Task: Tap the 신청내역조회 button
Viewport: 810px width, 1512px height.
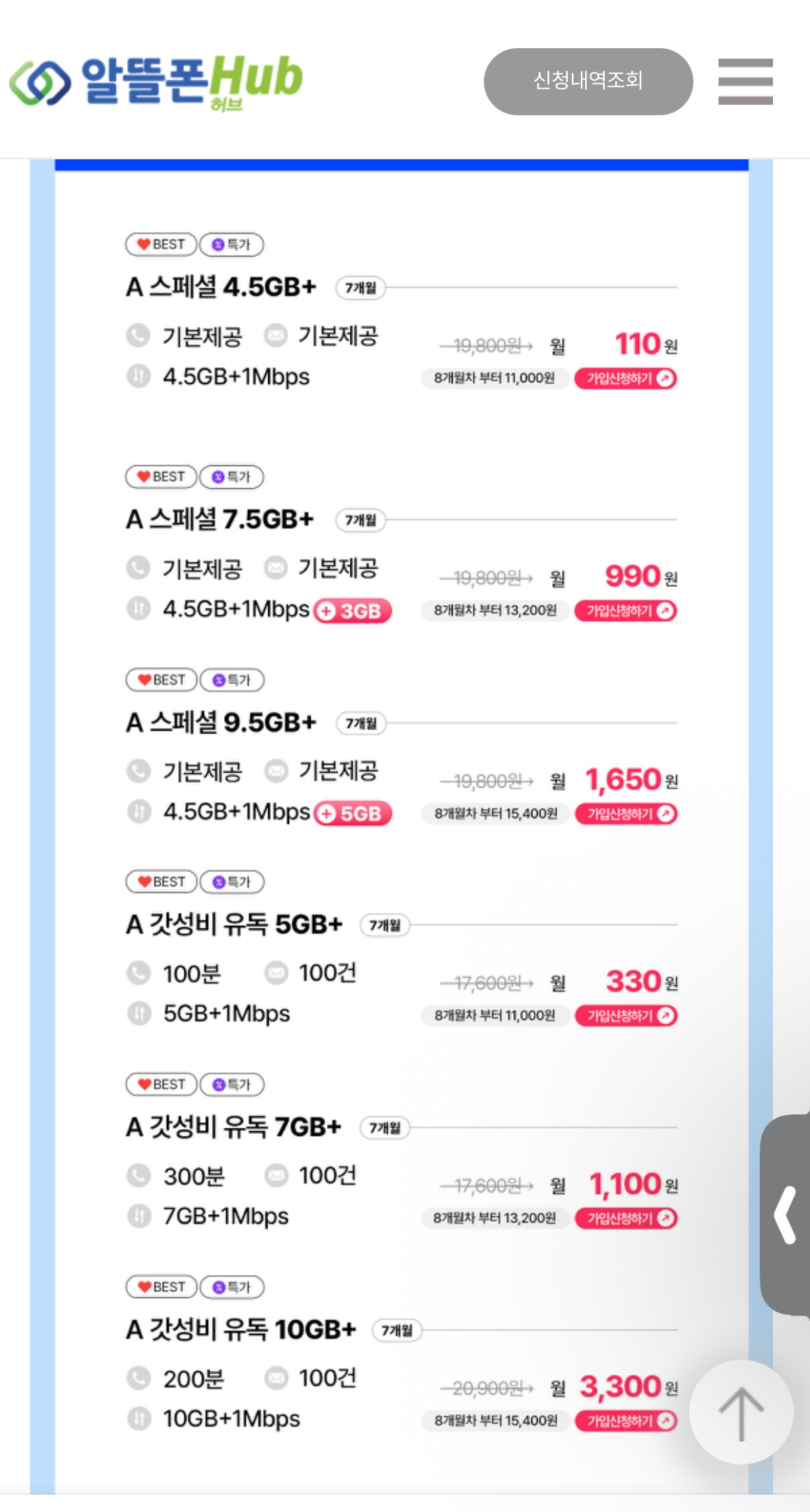Action: tap(588, 81)
